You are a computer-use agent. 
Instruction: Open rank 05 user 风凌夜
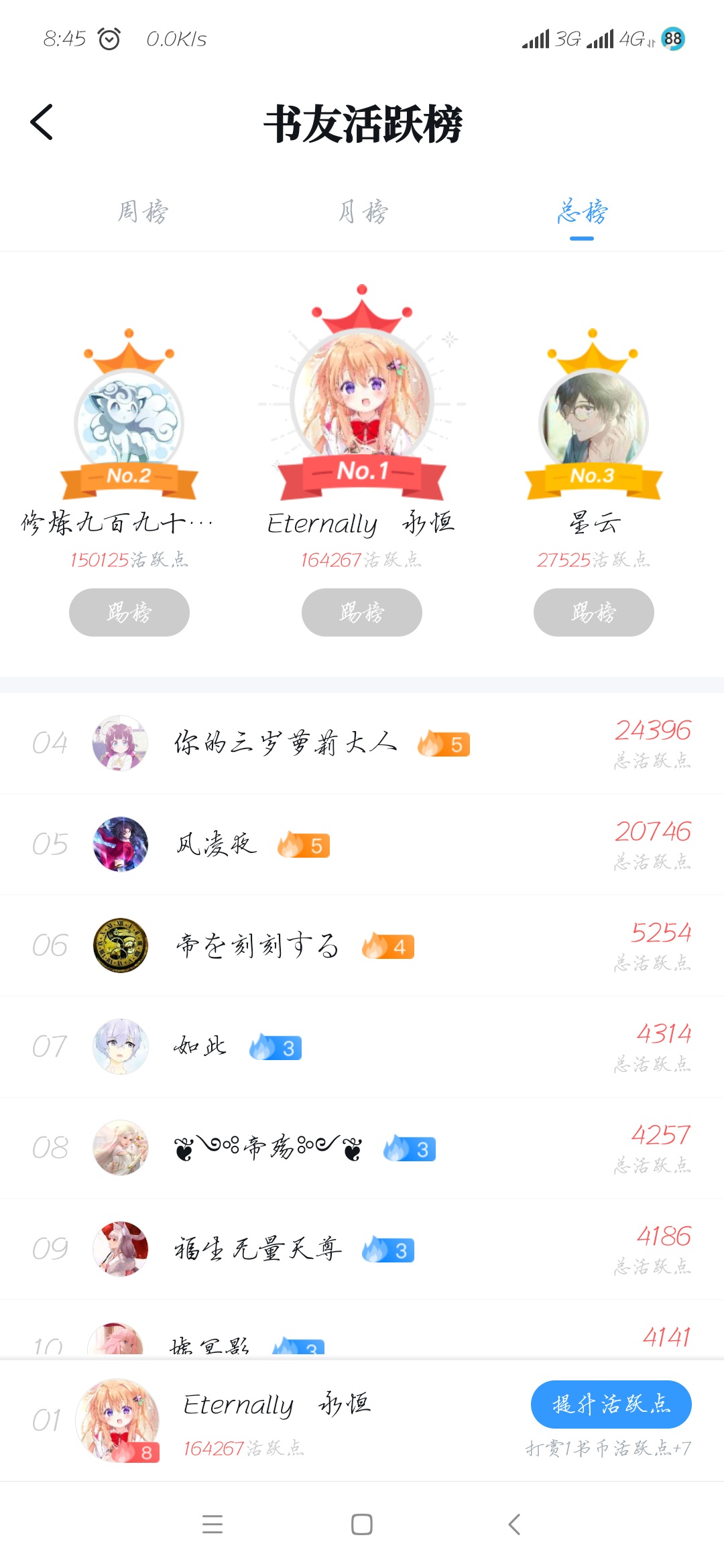click(362, 844)
